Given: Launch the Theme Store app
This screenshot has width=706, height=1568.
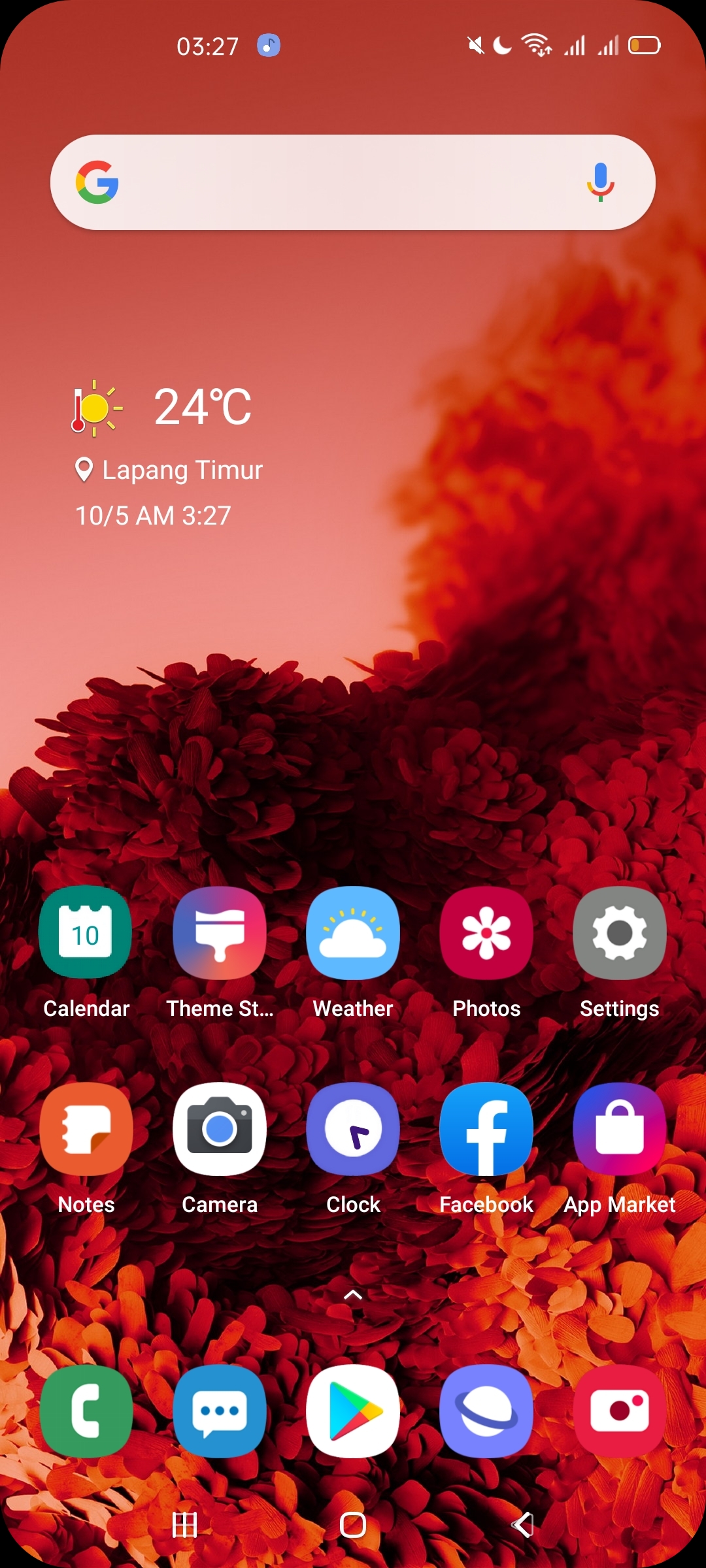Looking at the screenshot, I should (x=220, y=932).
